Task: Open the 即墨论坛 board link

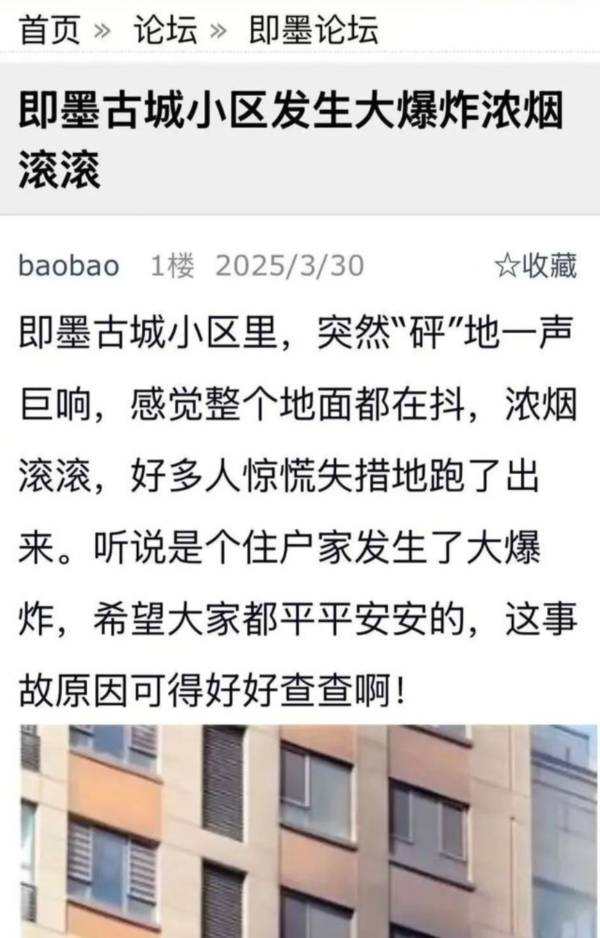Action: click(313, 30)
